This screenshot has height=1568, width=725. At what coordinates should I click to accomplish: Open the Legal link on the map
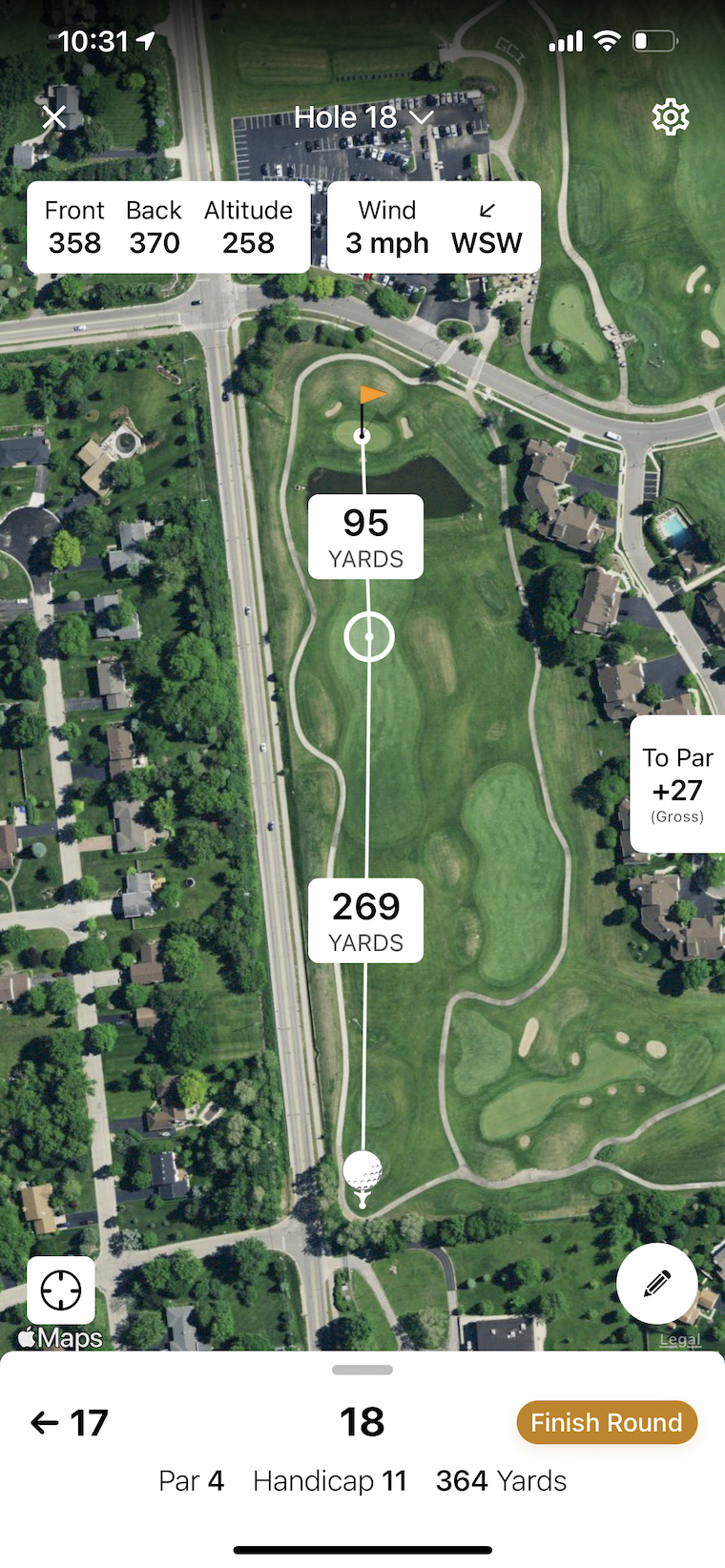[x=679, y=1339]
